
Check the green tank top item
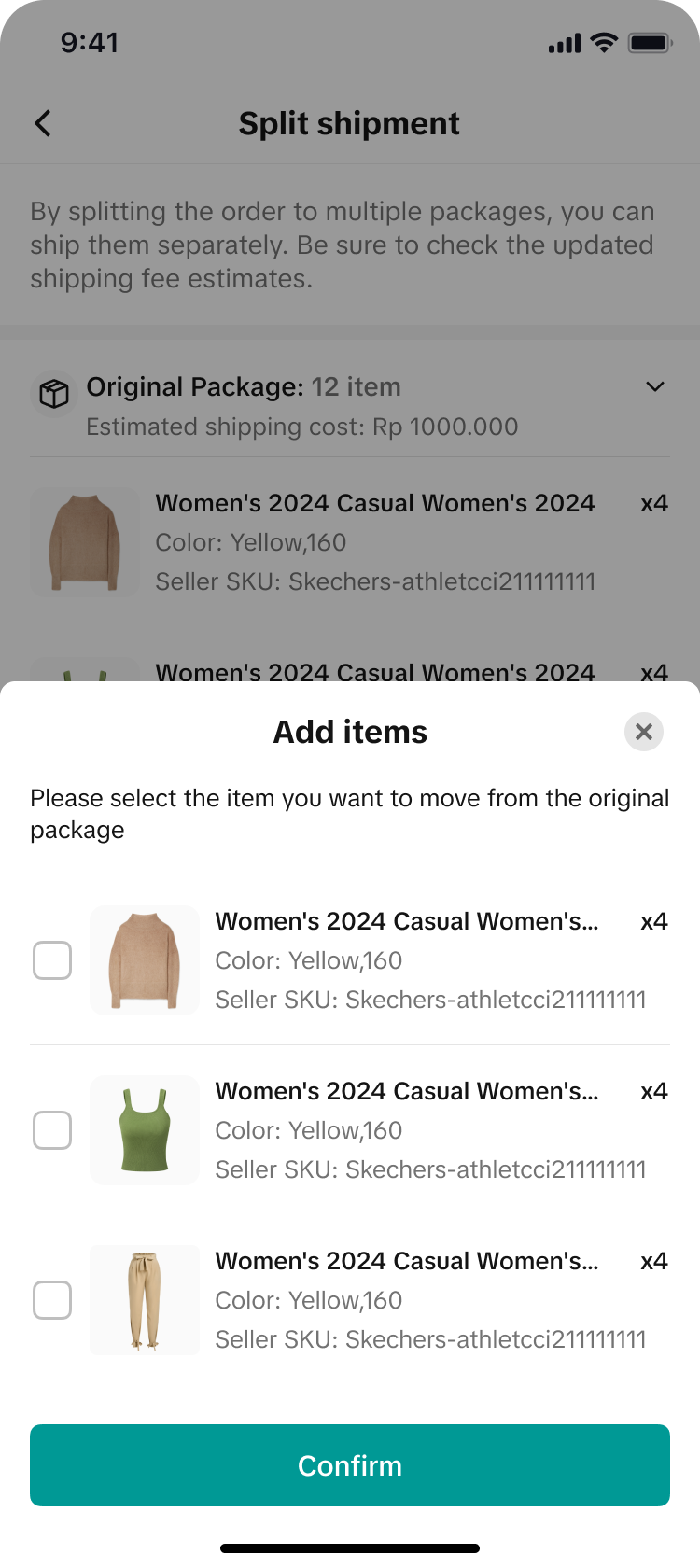click(x=52, y=1130)
